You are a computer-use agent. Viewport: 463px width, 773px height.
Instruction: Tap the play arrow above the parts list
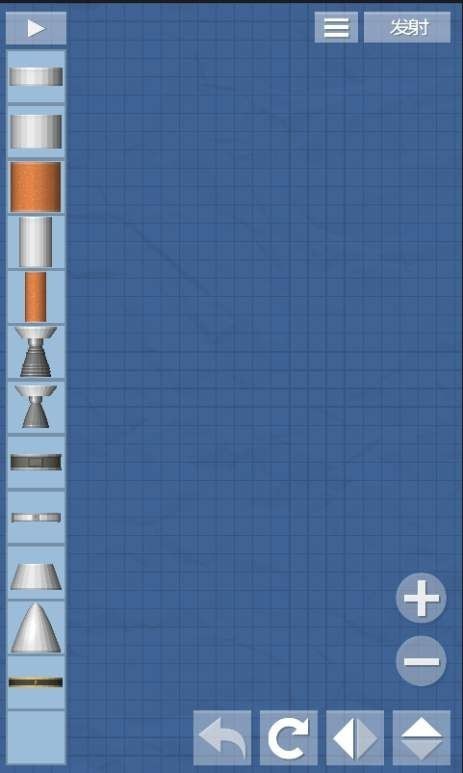pyautogui.click(x=36, y=29)
